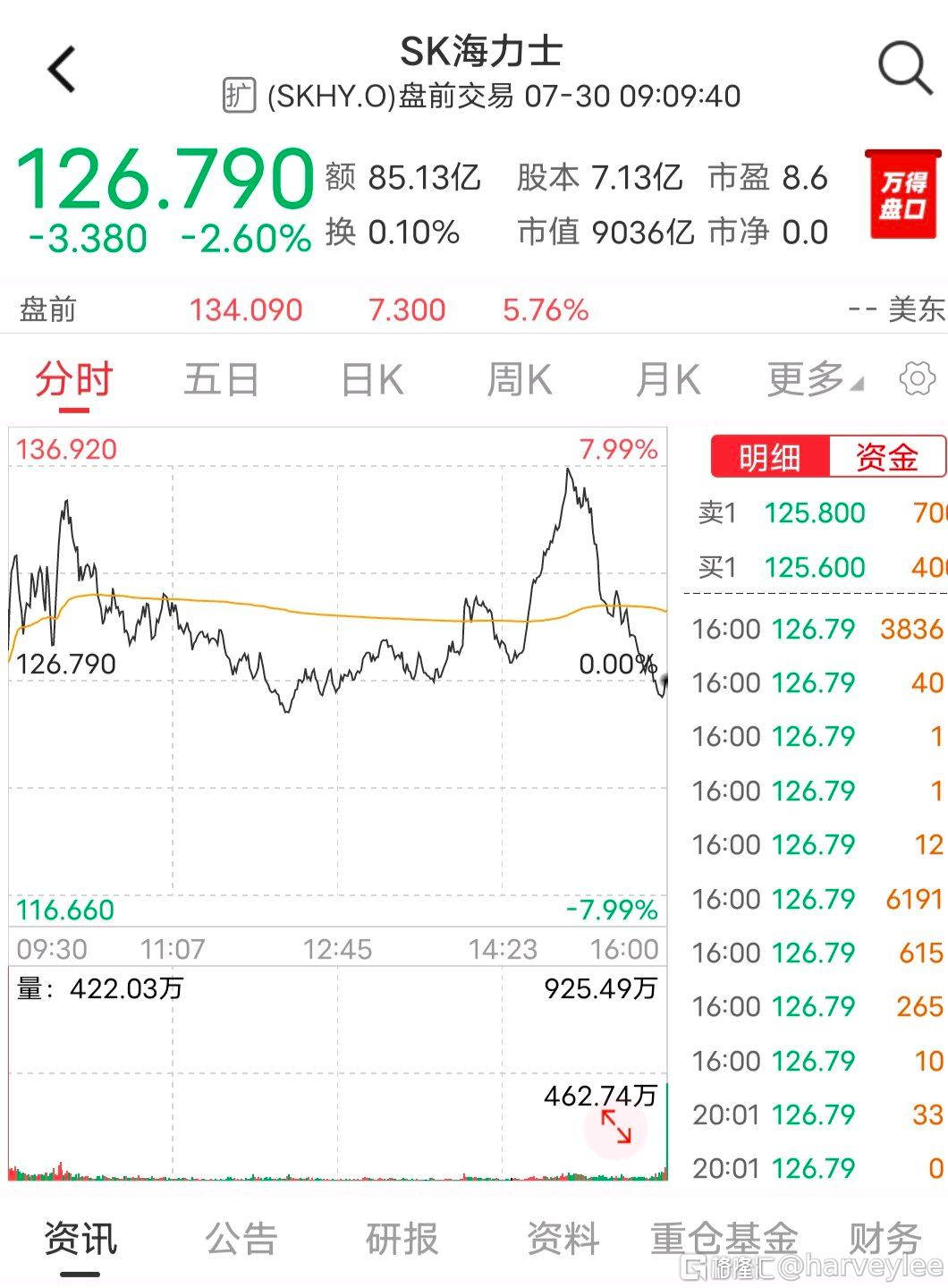The image size is (948, 1288).
Task: Switch to the 财务 tab
Action: click(x=885, y=1239)
